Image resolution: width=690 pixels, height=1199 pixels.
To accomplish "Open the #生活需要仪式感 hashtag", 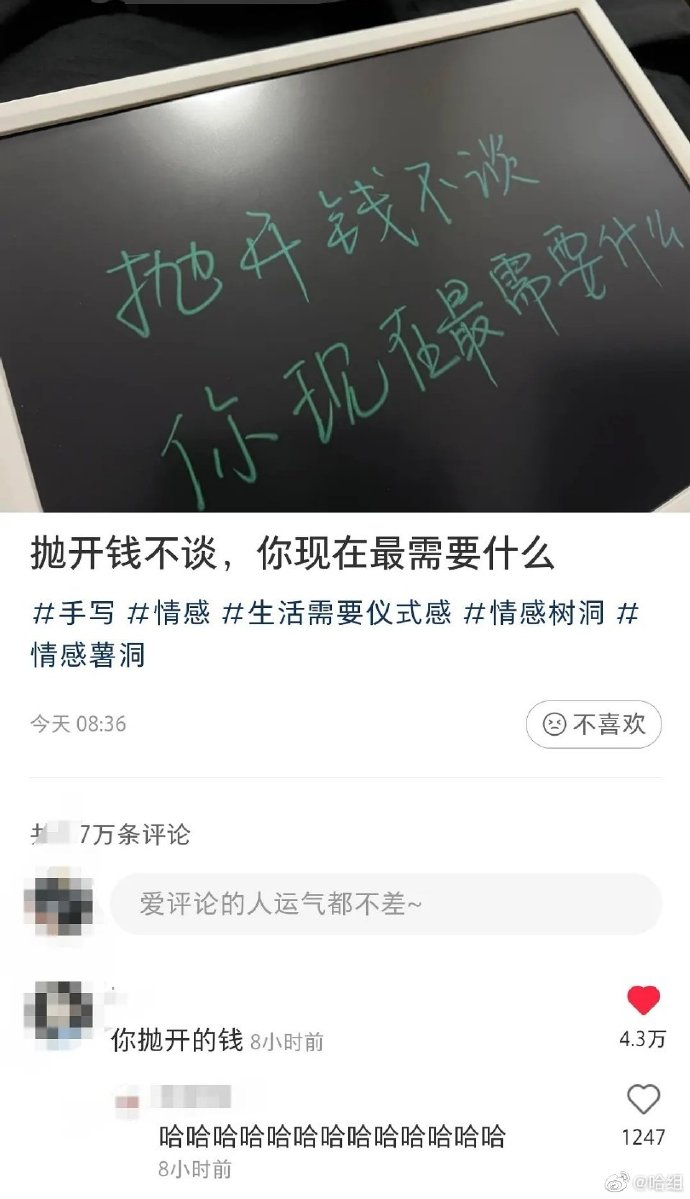I will [335, 613].
